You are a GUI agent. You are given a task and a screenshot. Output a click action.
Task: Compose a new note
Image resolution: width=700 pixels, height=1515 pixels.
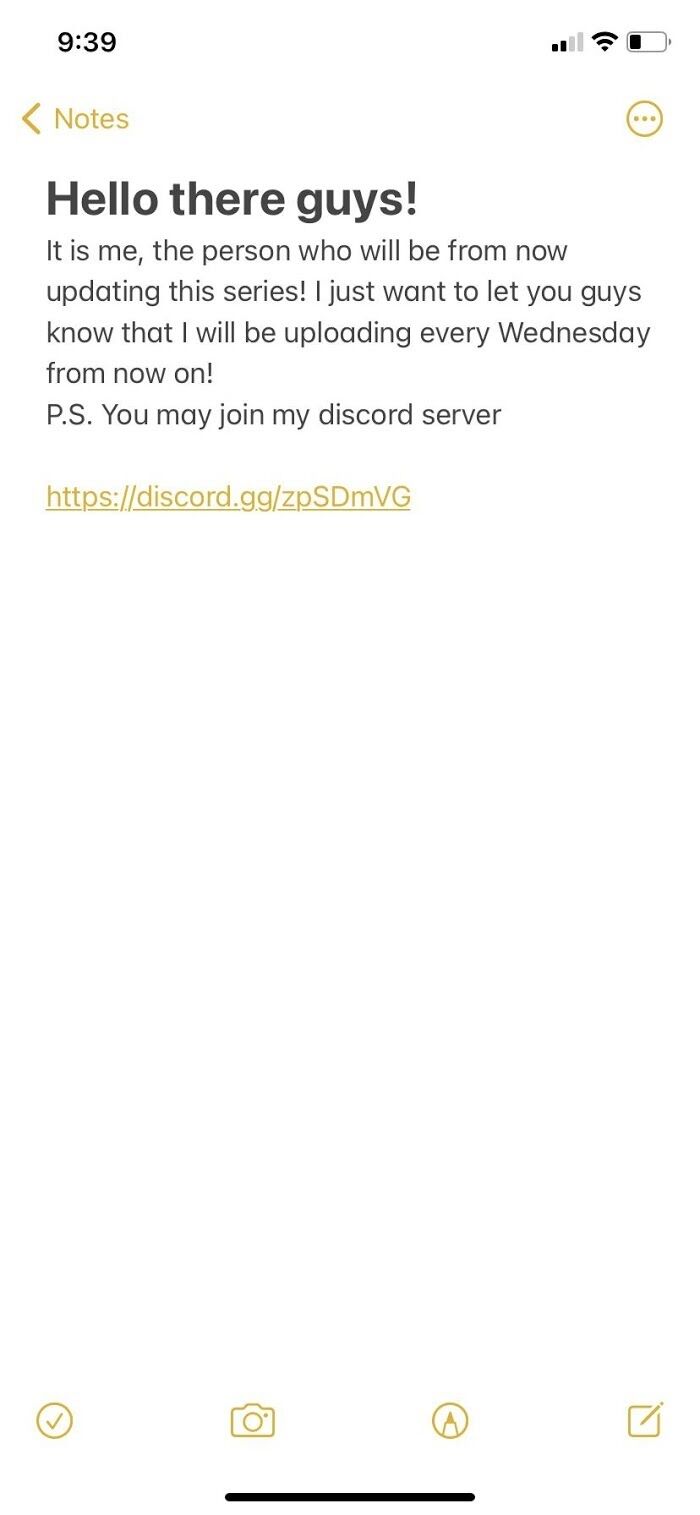pos(645,1419)
